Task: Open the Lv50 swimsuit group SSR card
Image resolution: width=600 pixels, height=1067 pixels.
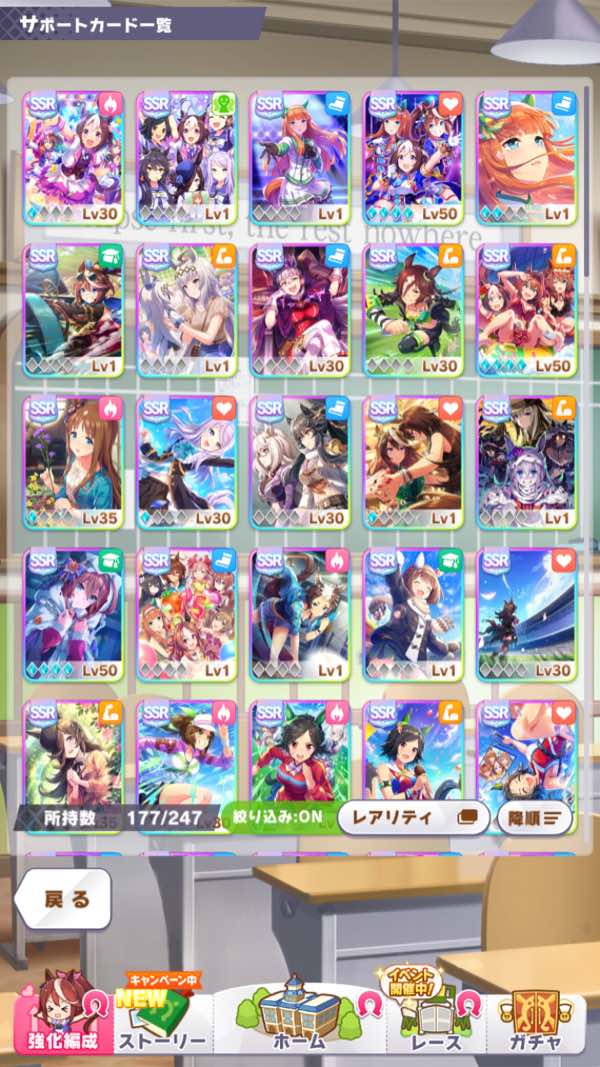Action: [526, 310]
